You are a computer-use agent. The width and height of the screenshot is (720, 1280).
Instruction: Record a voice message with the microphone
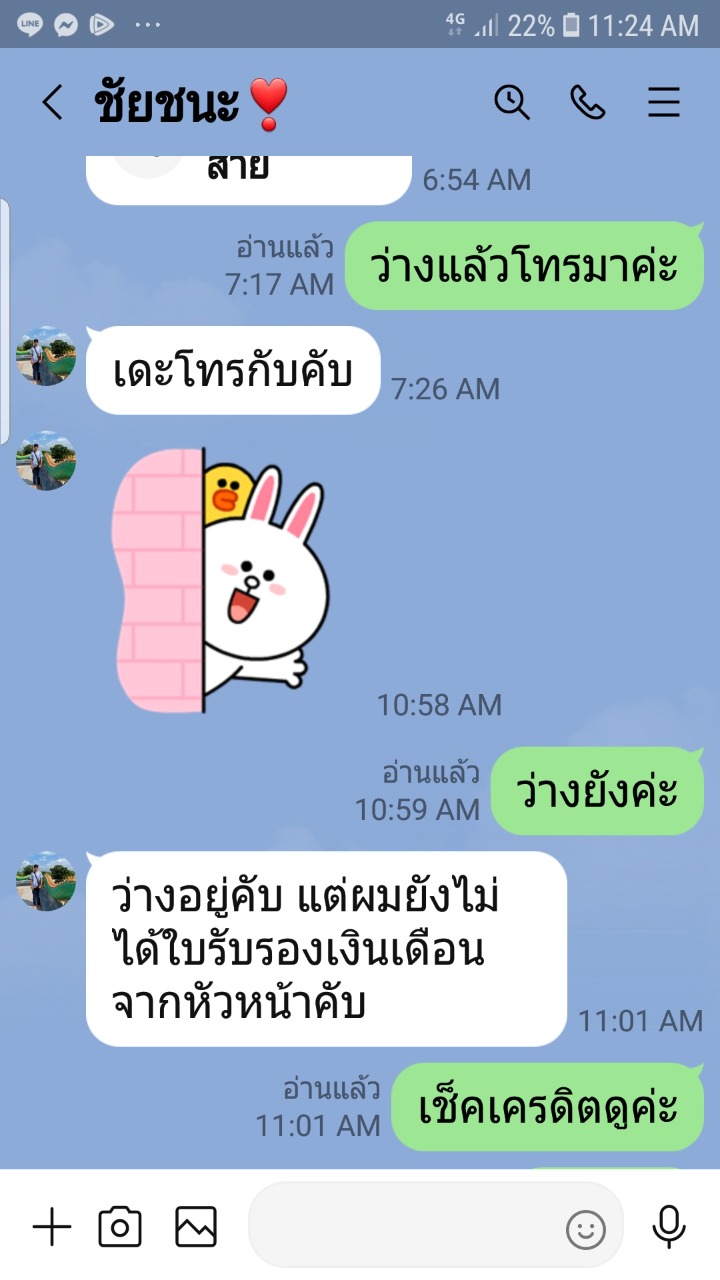pos(668,1227)
